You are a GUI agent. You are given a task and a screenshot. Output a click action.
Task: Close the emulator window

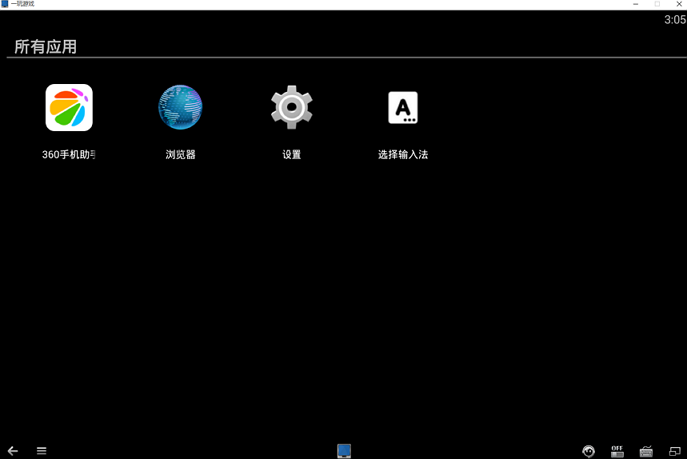679,4
